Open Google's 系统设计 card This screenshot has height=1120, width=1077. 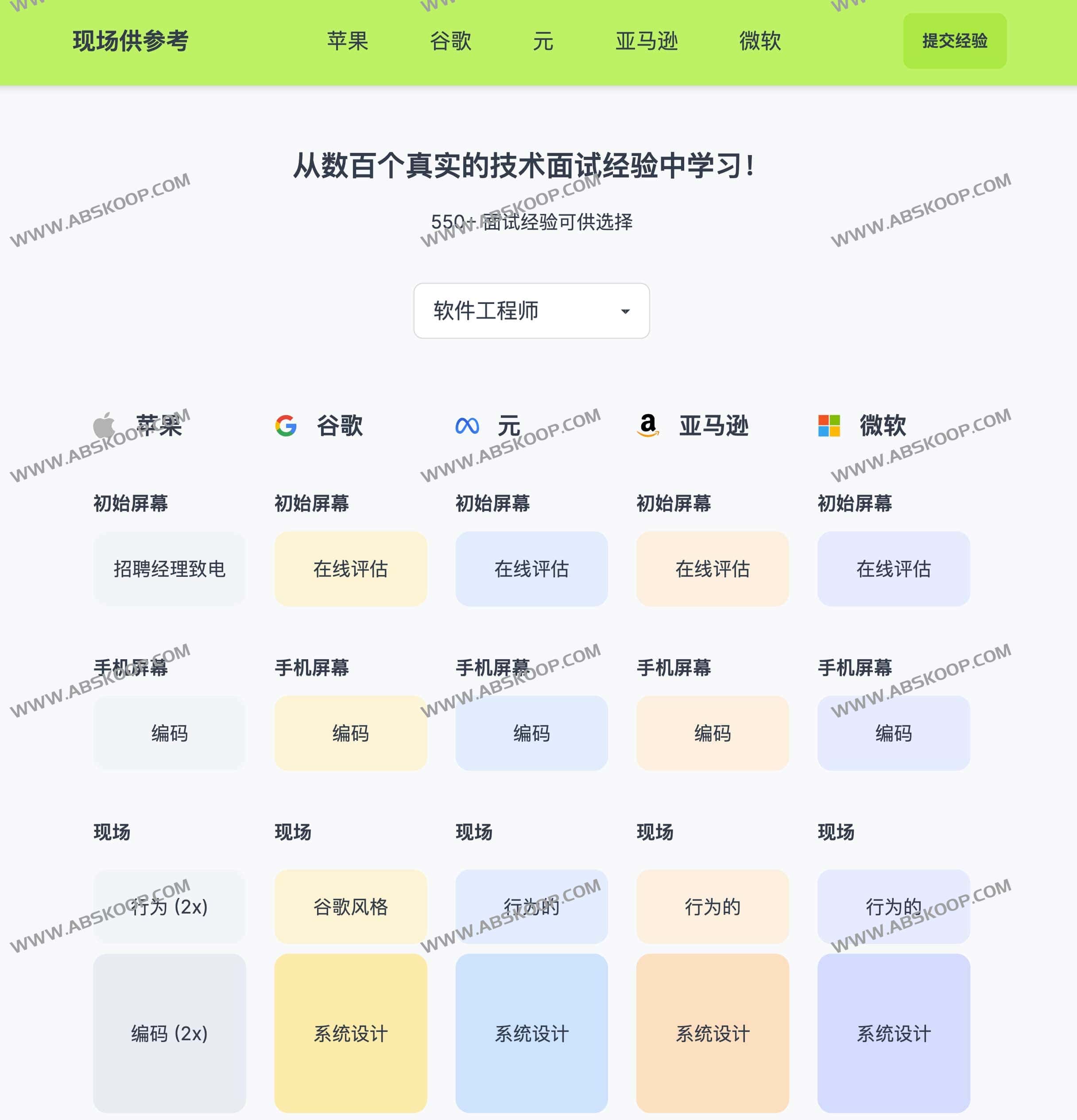pyautogui.click(x=351, y=1033)
